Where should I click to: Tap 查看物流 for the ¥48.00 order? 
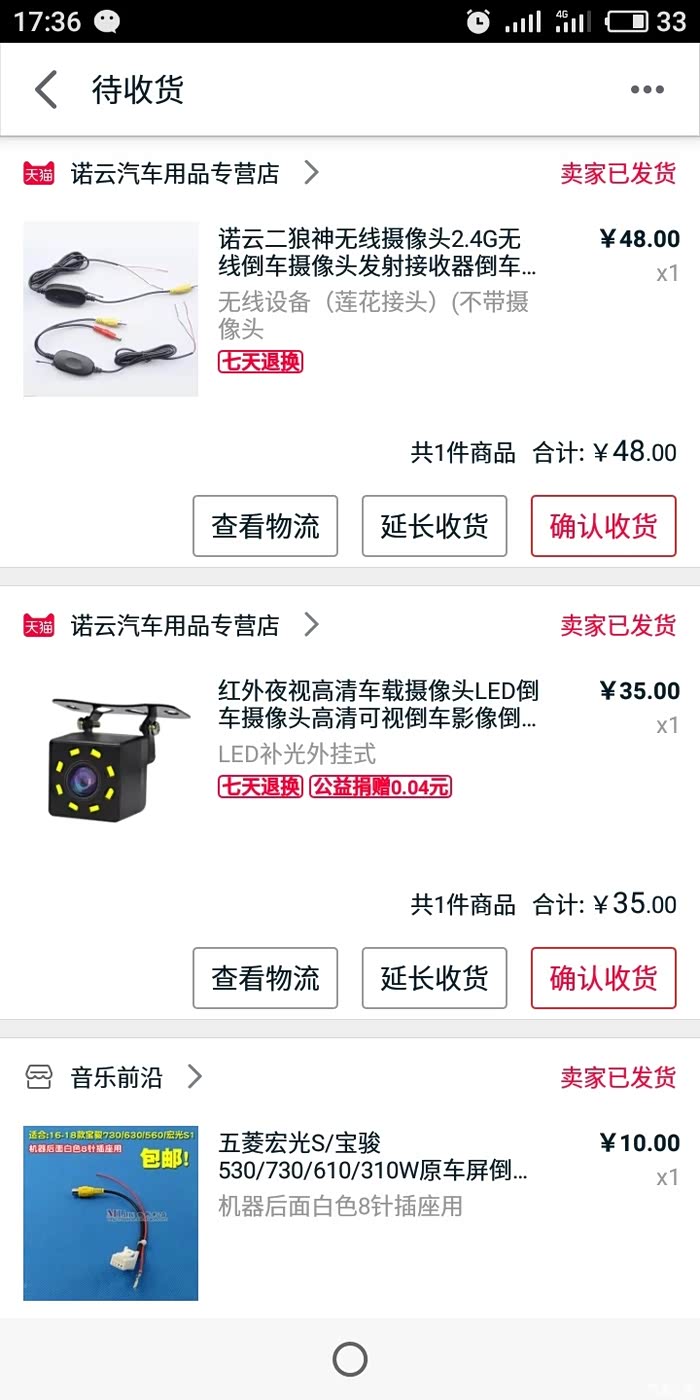[265, 526]
